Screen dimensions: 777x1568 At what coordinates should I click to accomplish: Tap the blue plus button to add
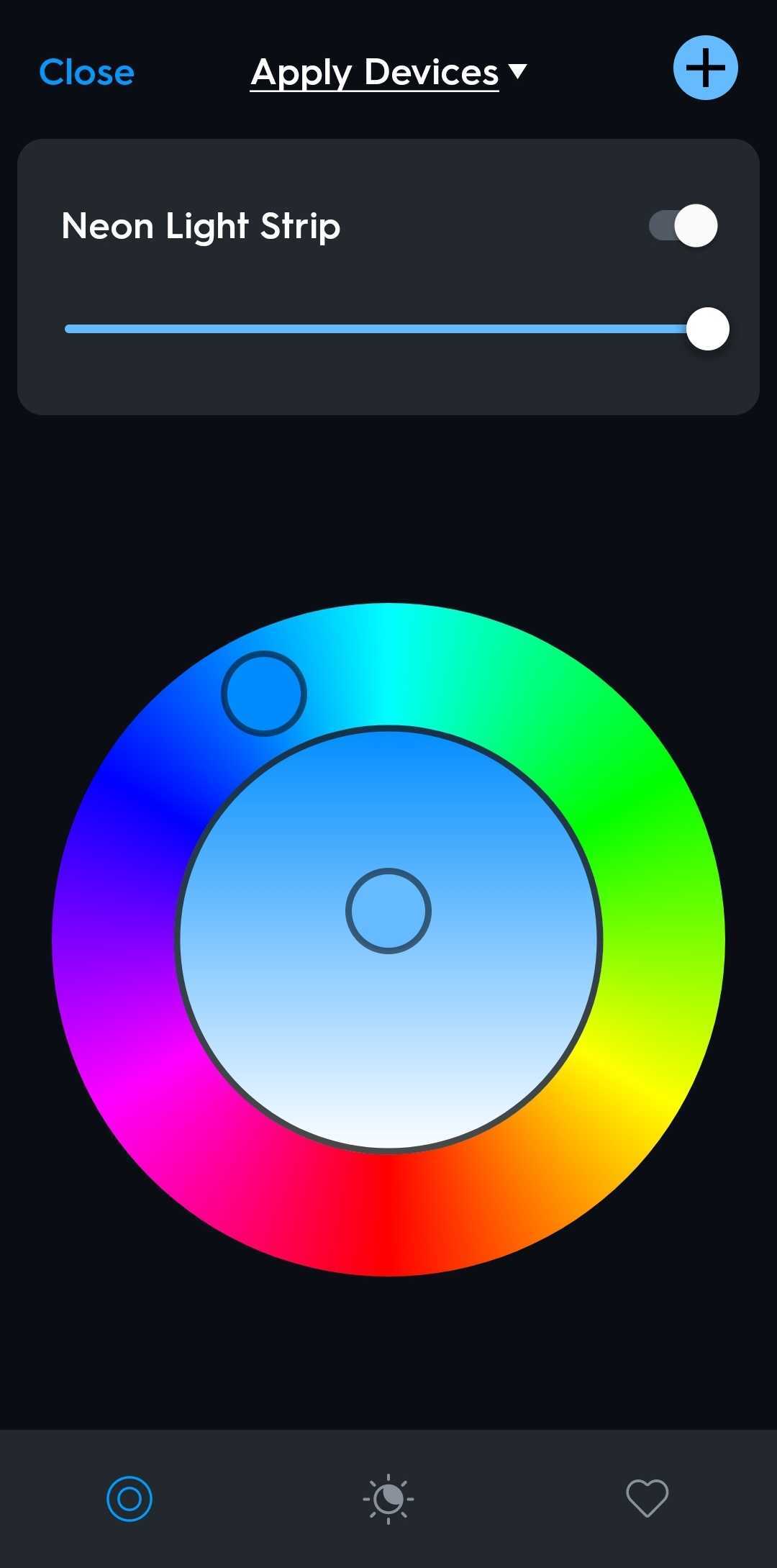pos(704,69)
